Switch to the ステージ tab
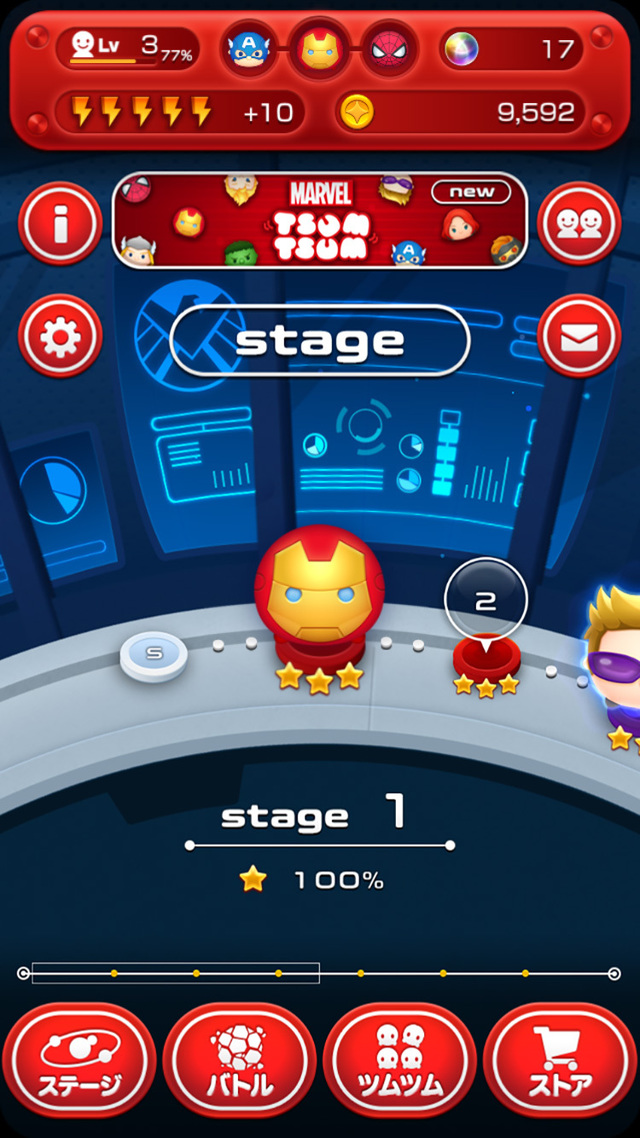 coord(79,1060)
